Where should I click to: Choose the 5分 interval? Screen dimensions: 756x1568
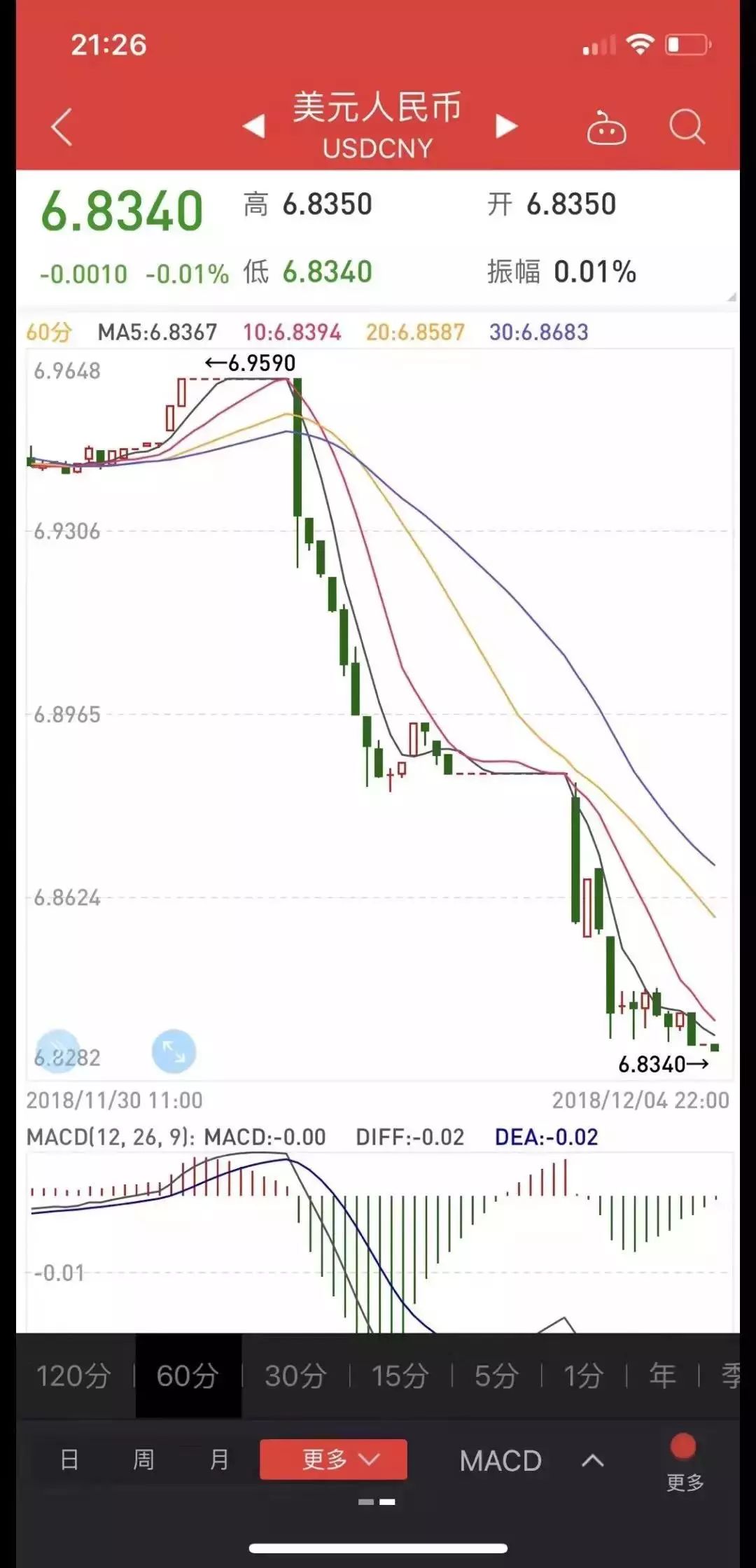tap(496, 1376)
